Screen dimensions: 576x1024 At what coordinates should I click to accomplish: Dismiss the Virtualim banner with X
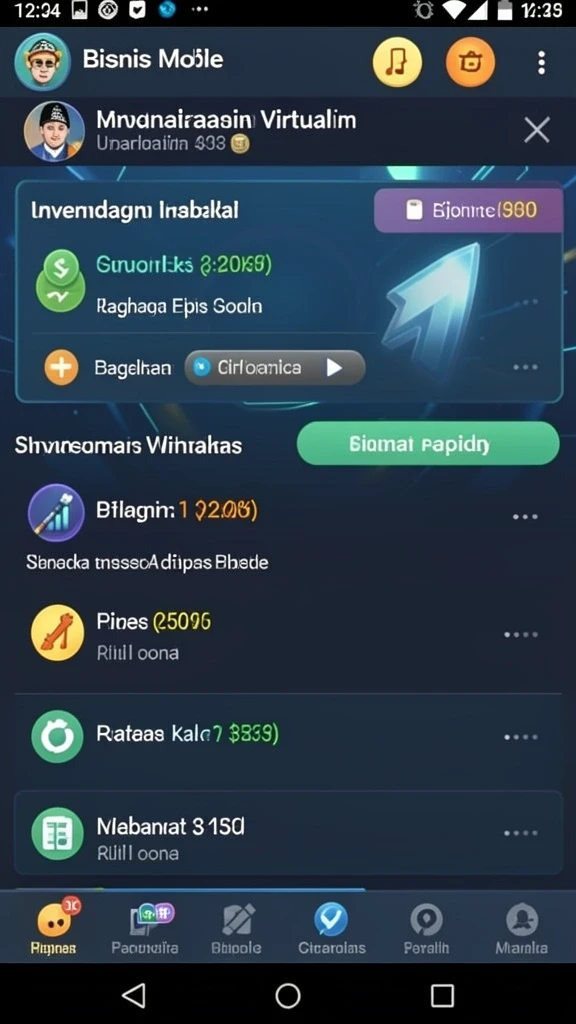click(537, 131)
